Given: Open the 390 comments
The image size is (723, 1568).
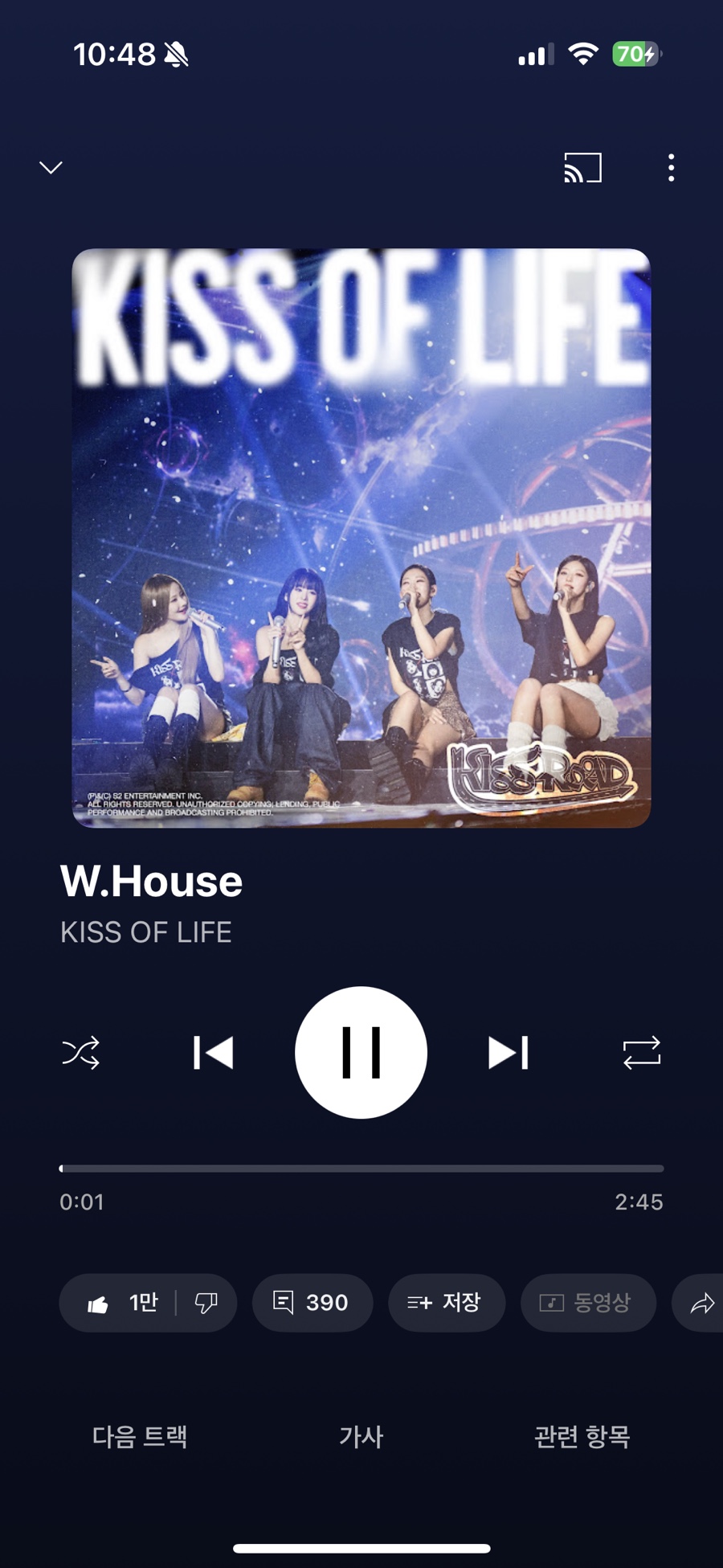Looking at the screenshot, I should pyautogui.click(x=312, y=1302).
